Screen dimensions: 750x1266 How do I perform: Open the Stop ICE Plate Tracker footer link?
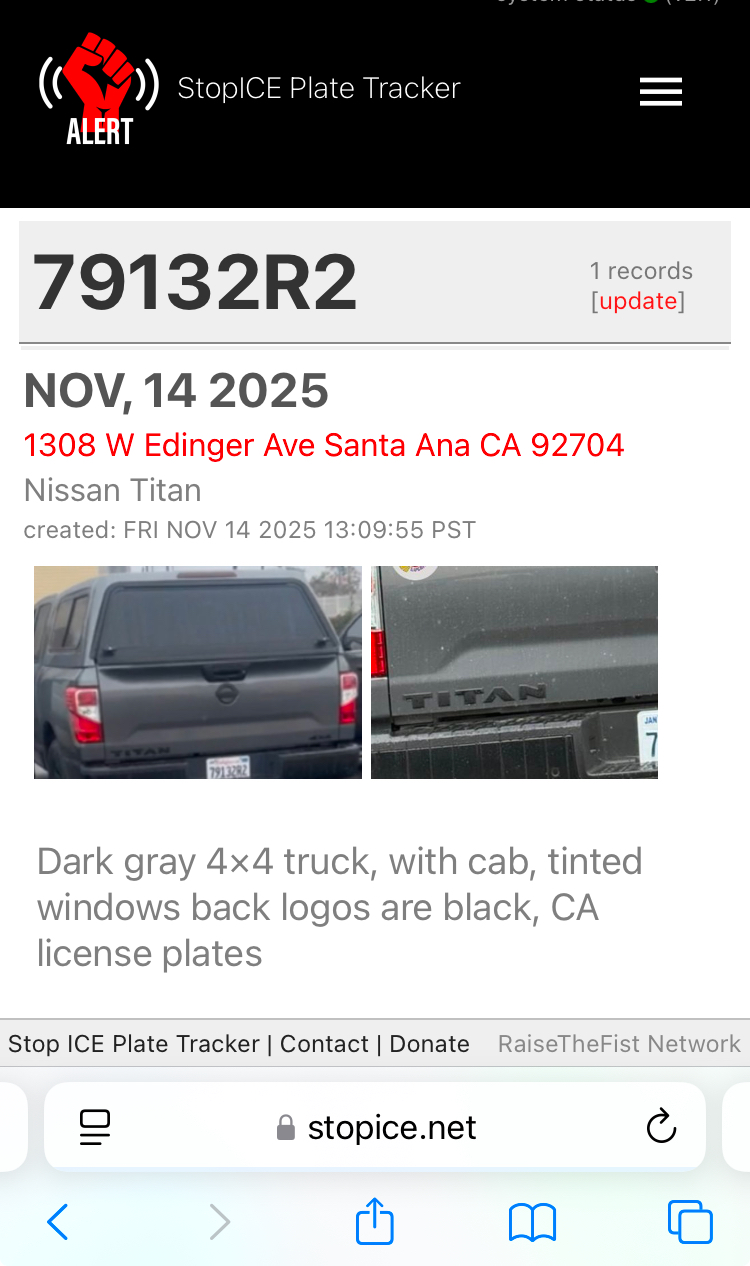(134, 1044)
